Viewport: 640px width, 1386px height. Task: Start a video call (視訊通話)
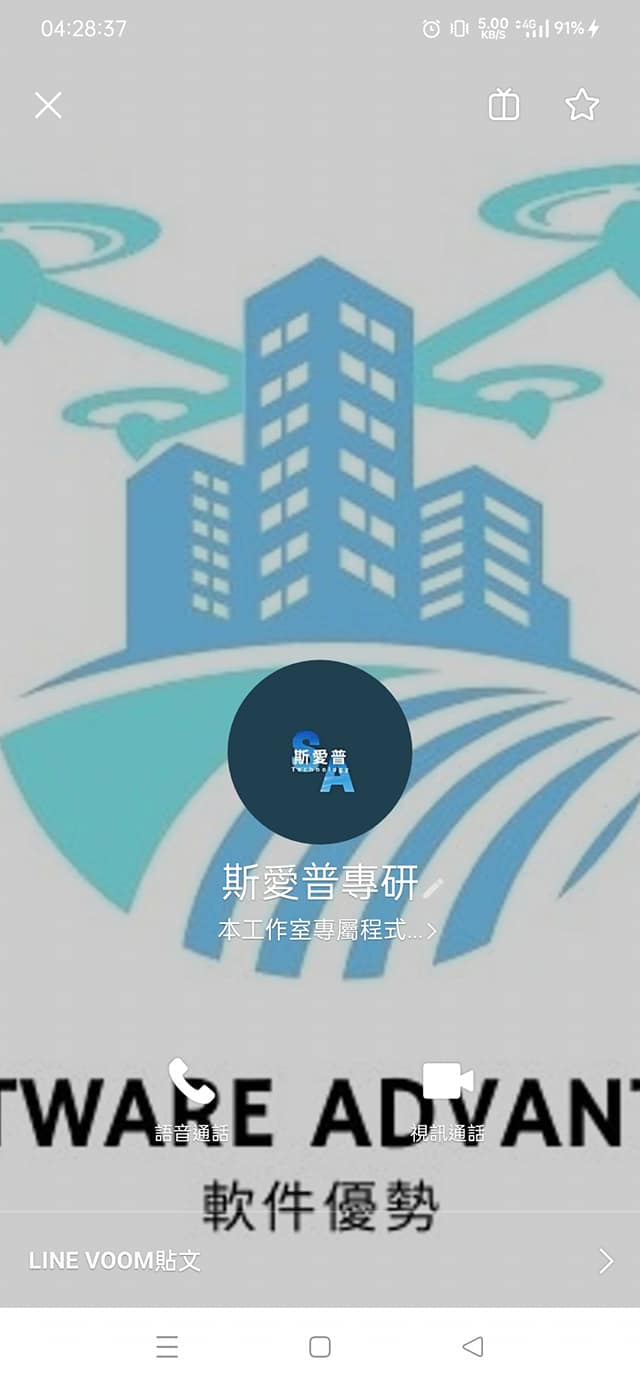point(447,1099)
